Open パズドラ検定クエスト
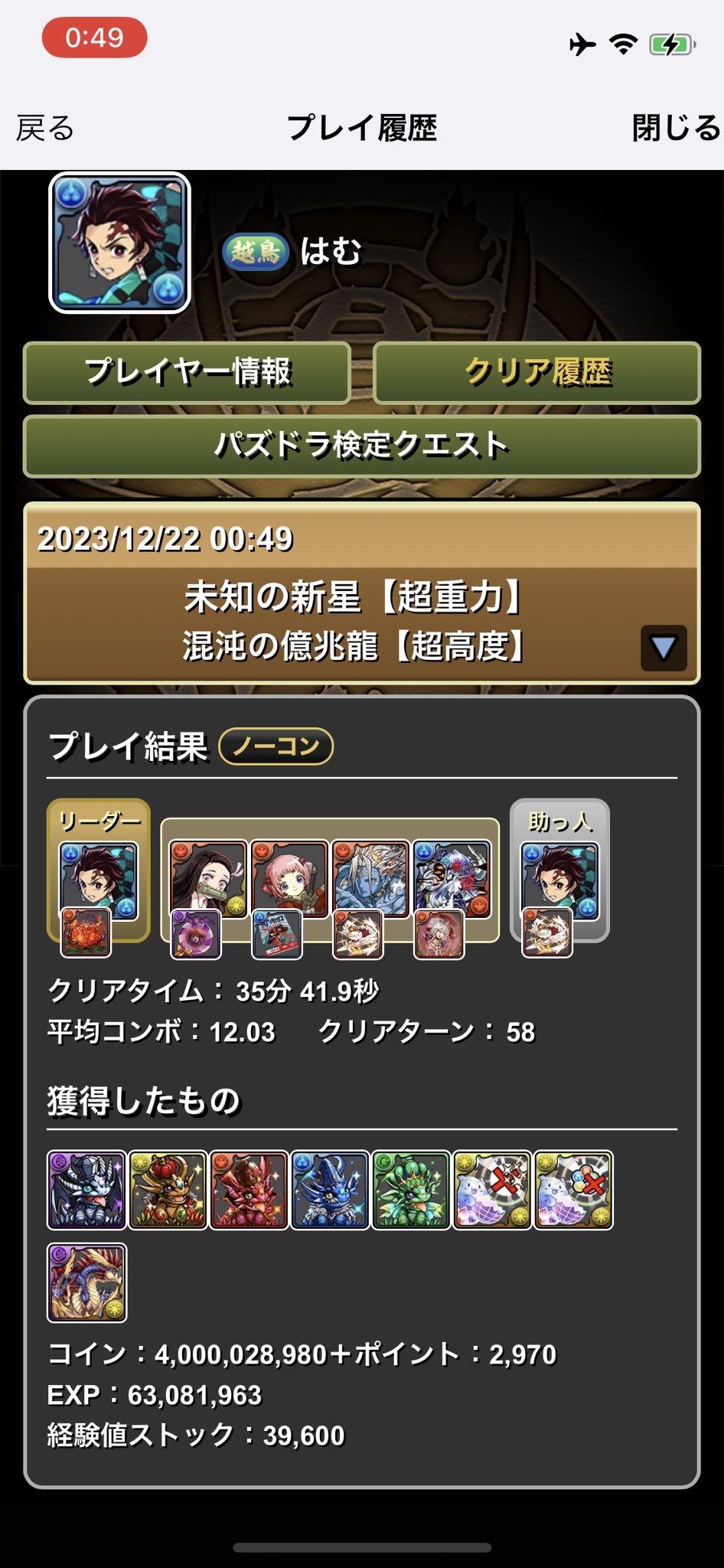 coord(362,446)
